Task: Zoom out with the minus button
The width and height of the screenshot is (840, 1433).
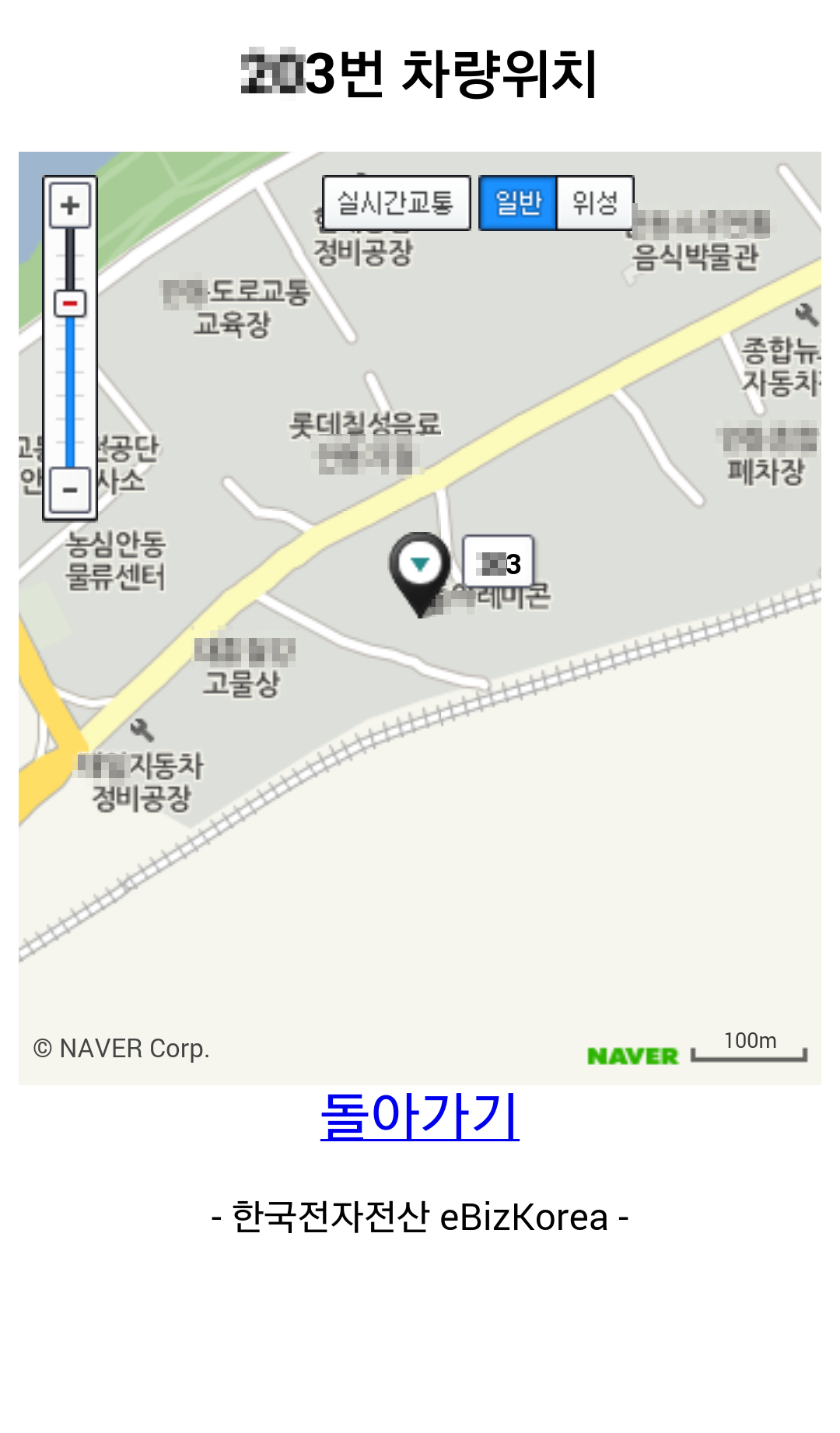Action: (x=70, y=490)
